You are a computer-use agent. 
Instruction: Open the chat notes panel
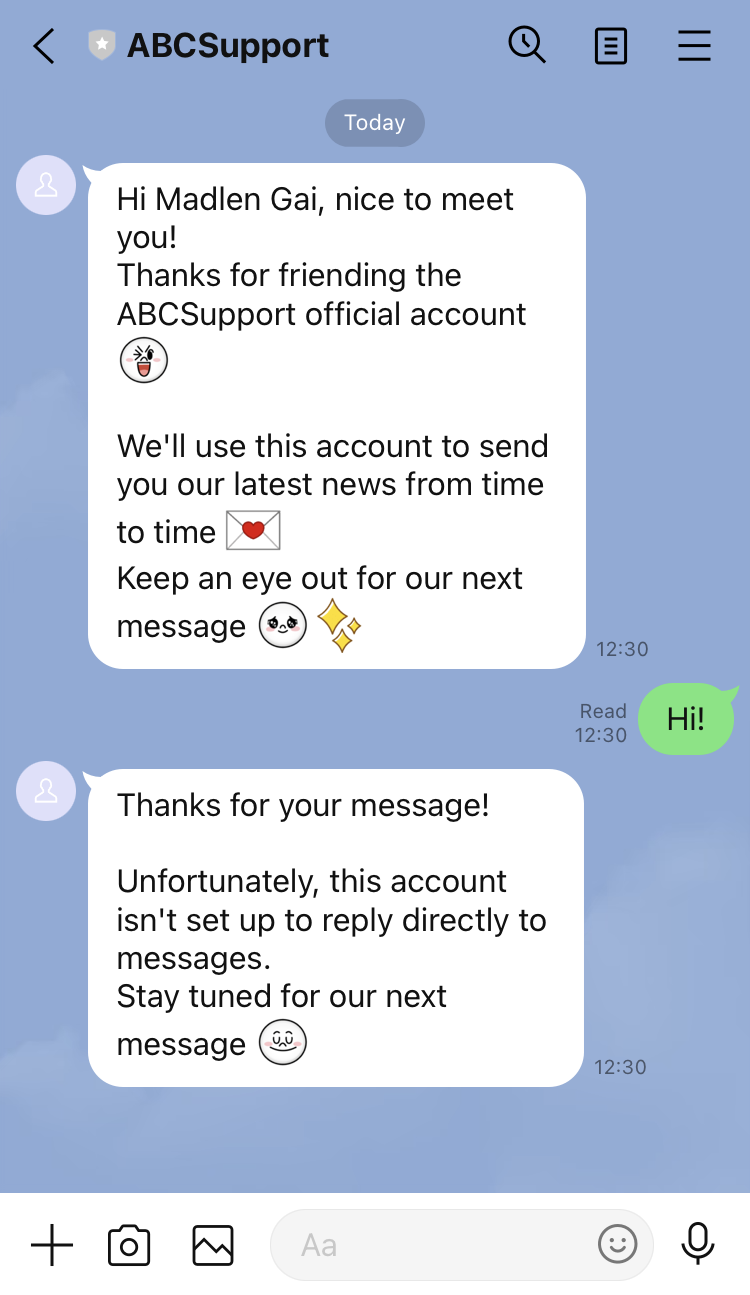(x=610, y=45)
